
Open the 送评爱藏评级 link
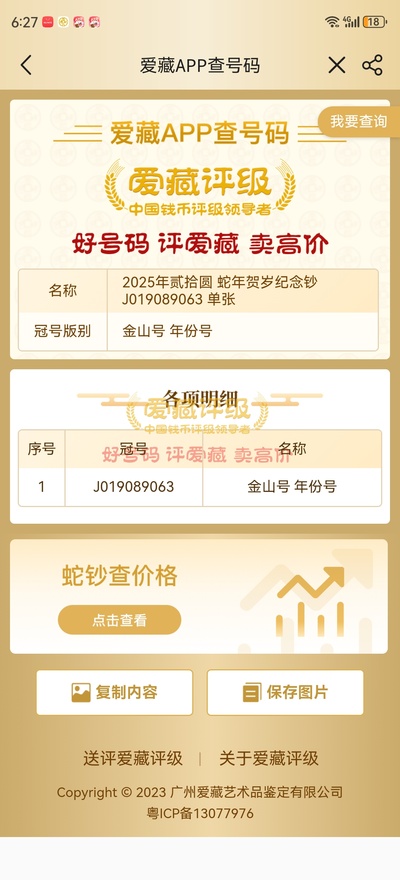click(x=133, y=759)
